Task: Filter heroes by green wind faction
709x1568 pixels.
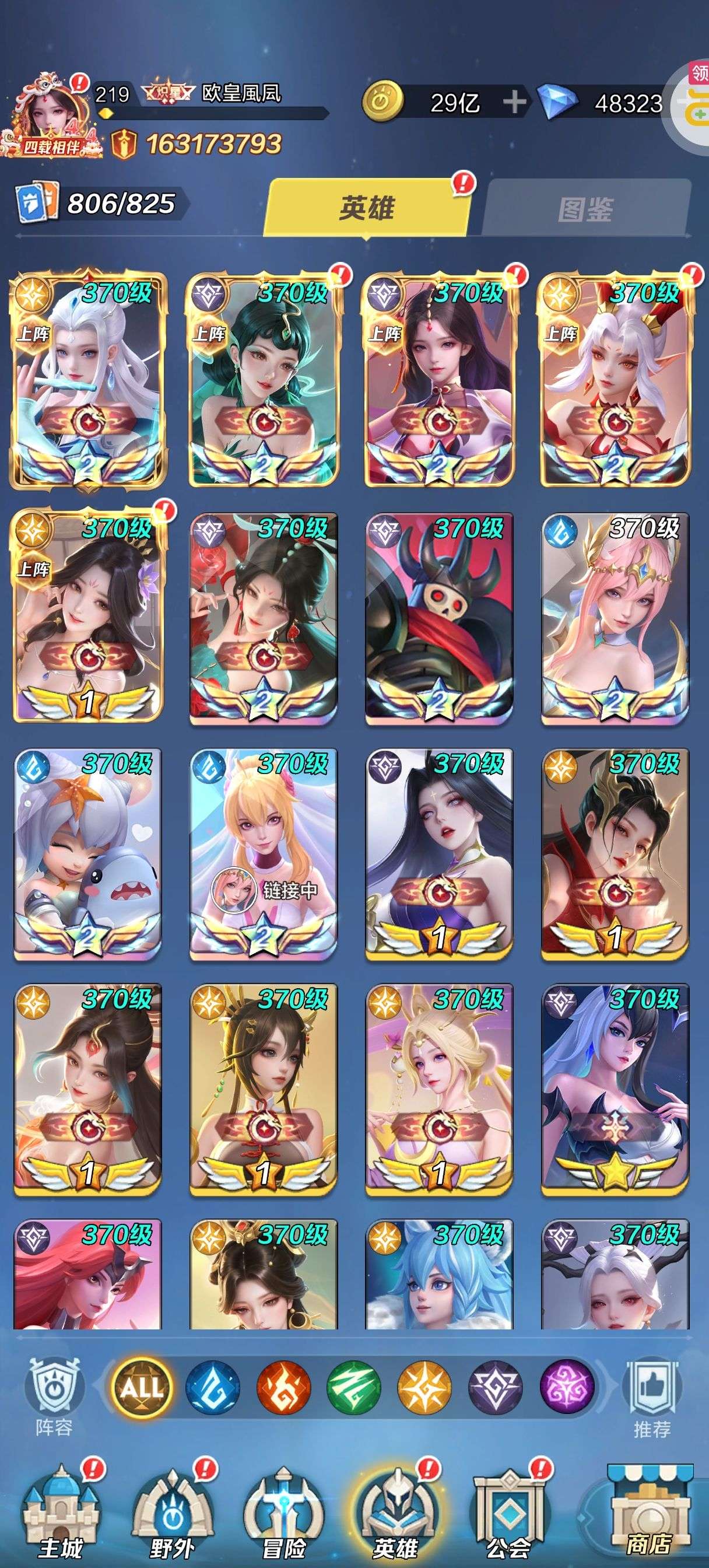Action: (x=353, y=1388)
